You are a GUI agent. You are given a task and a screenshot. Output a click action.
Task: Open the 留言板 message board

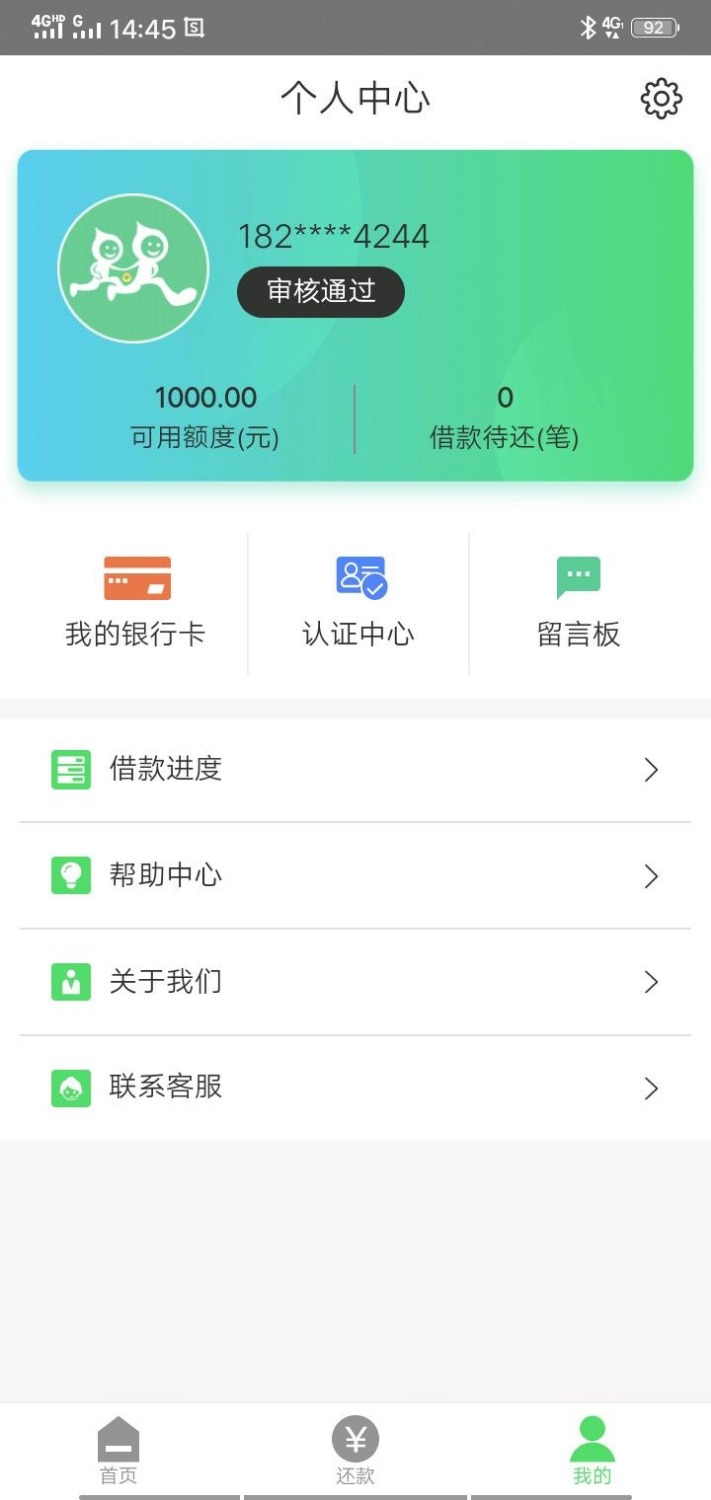(x=578, y=602)
